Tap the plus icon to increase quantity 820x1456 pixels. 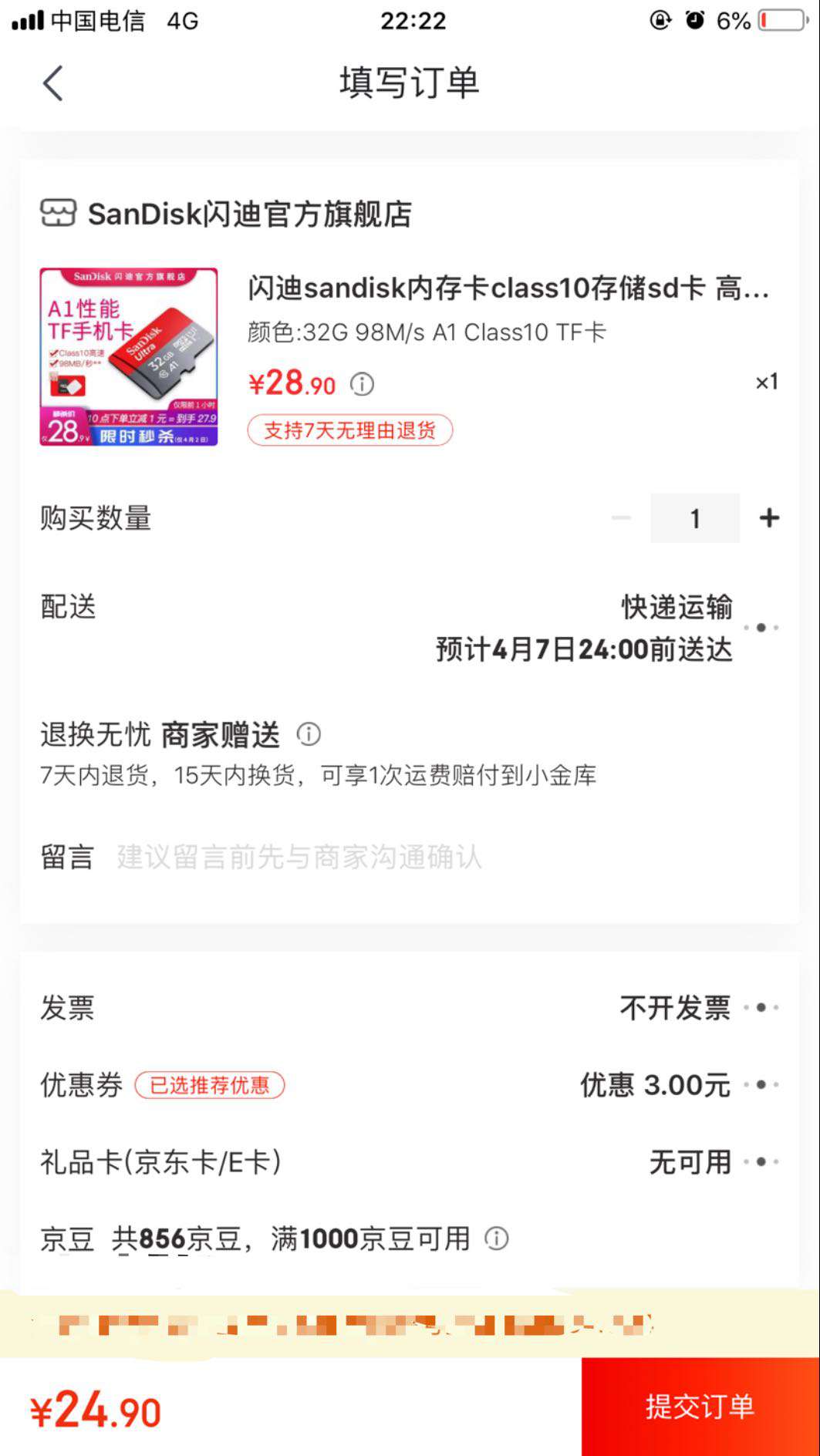point(769,517)
